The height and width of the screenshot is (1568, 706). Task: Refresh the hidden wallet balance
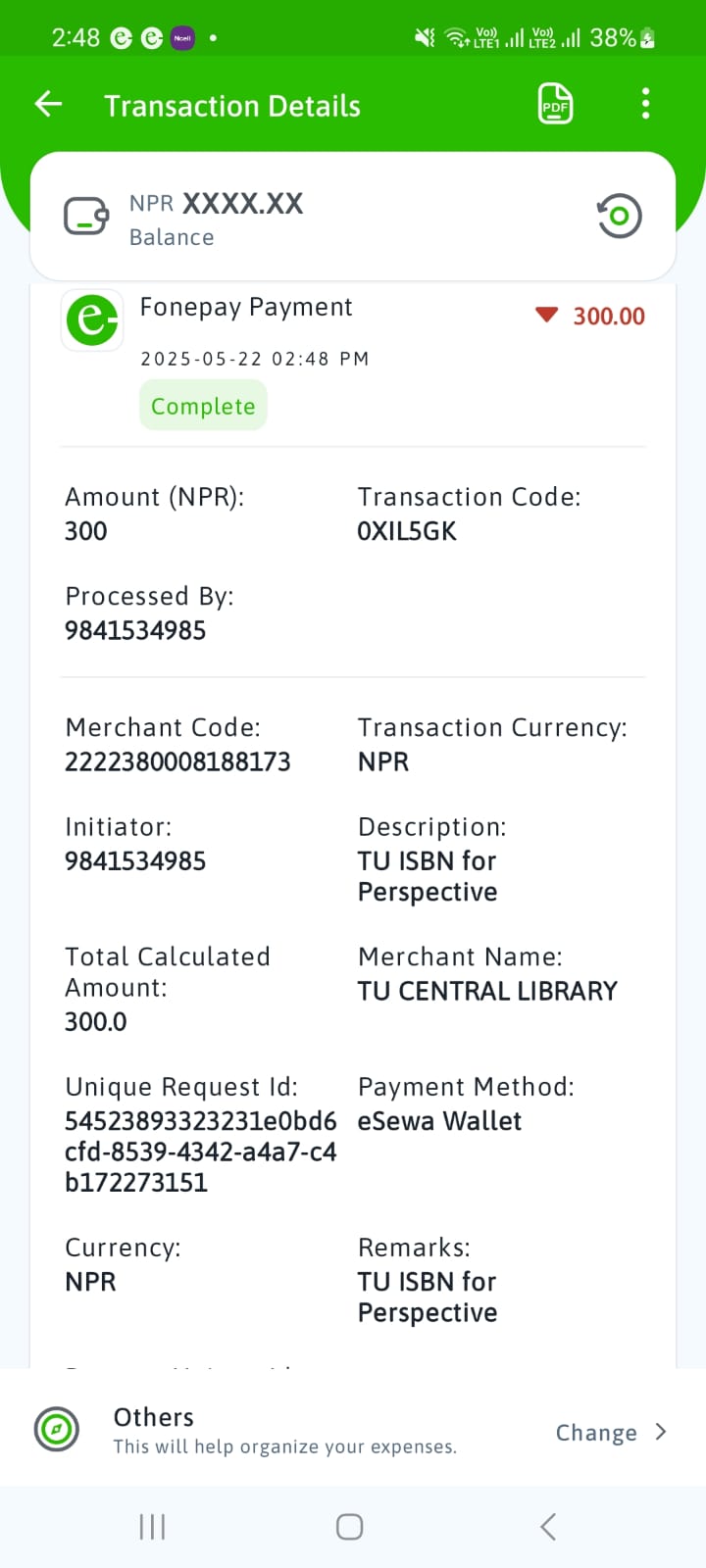click(619, 216)
